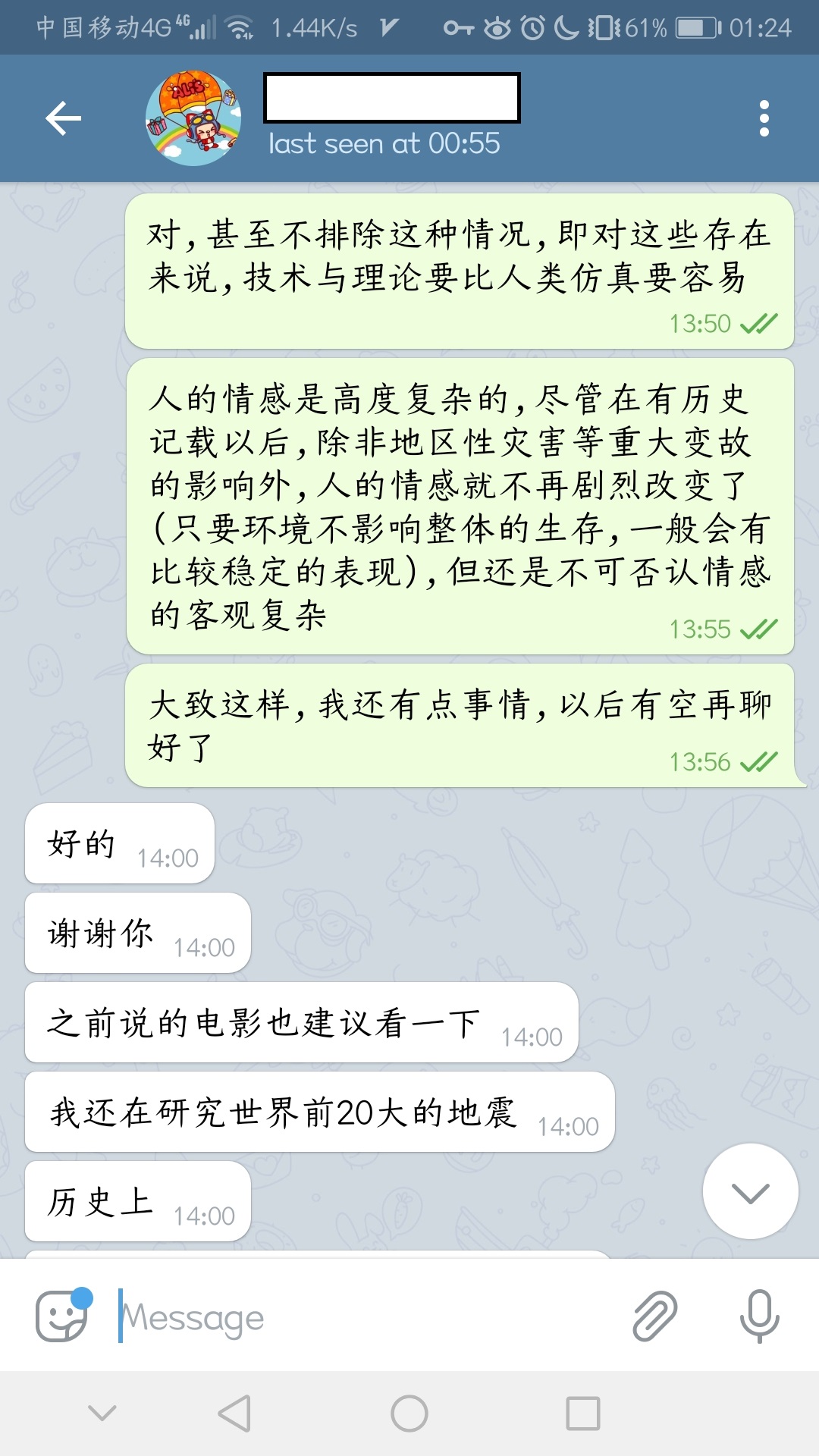Focus the Message input field
The height and width of the screenshot is (1456, 819).
(x=364, y=1317)
